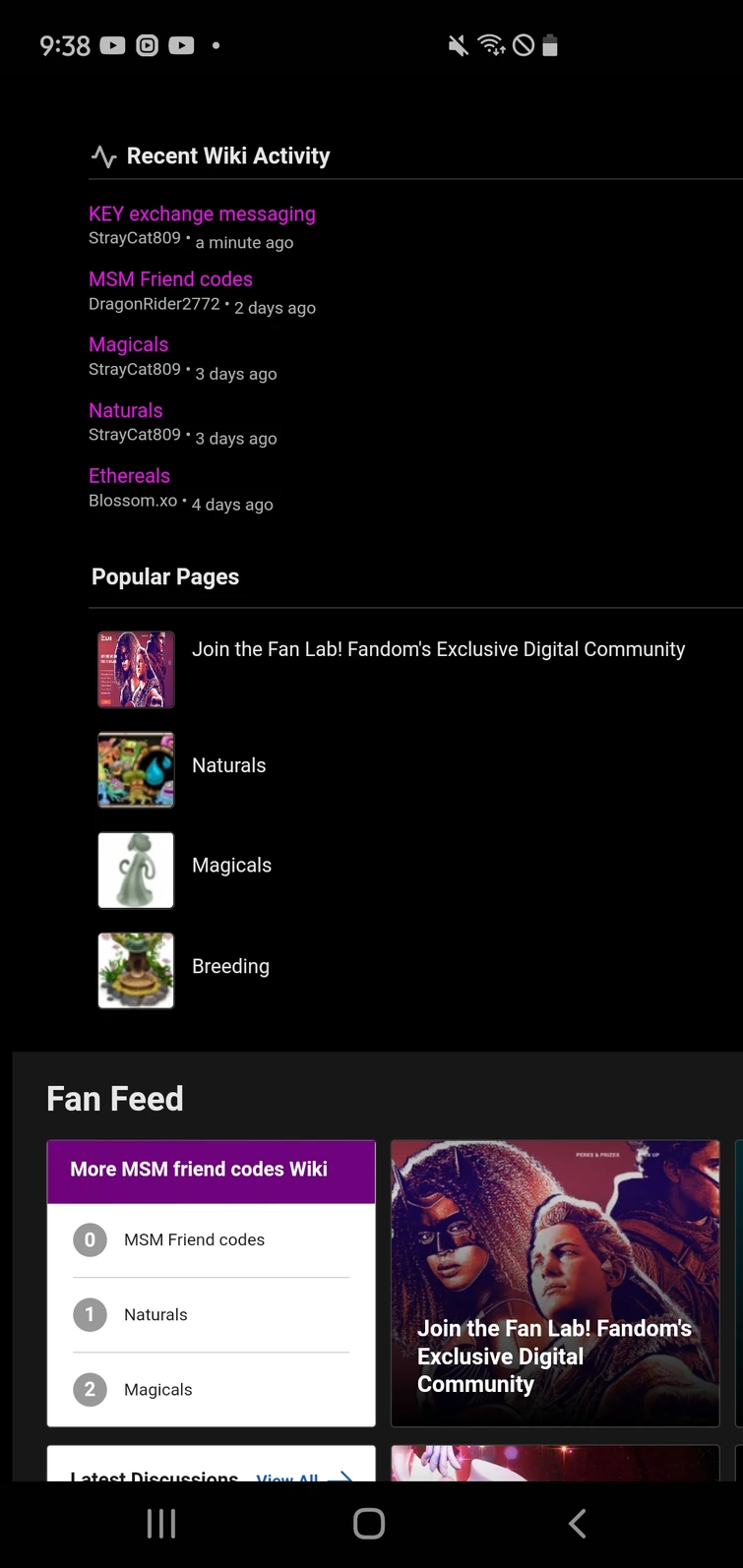743x1568 pixels.
Task: Click the Breeding page thumbnail image
Action: point(135,969)
